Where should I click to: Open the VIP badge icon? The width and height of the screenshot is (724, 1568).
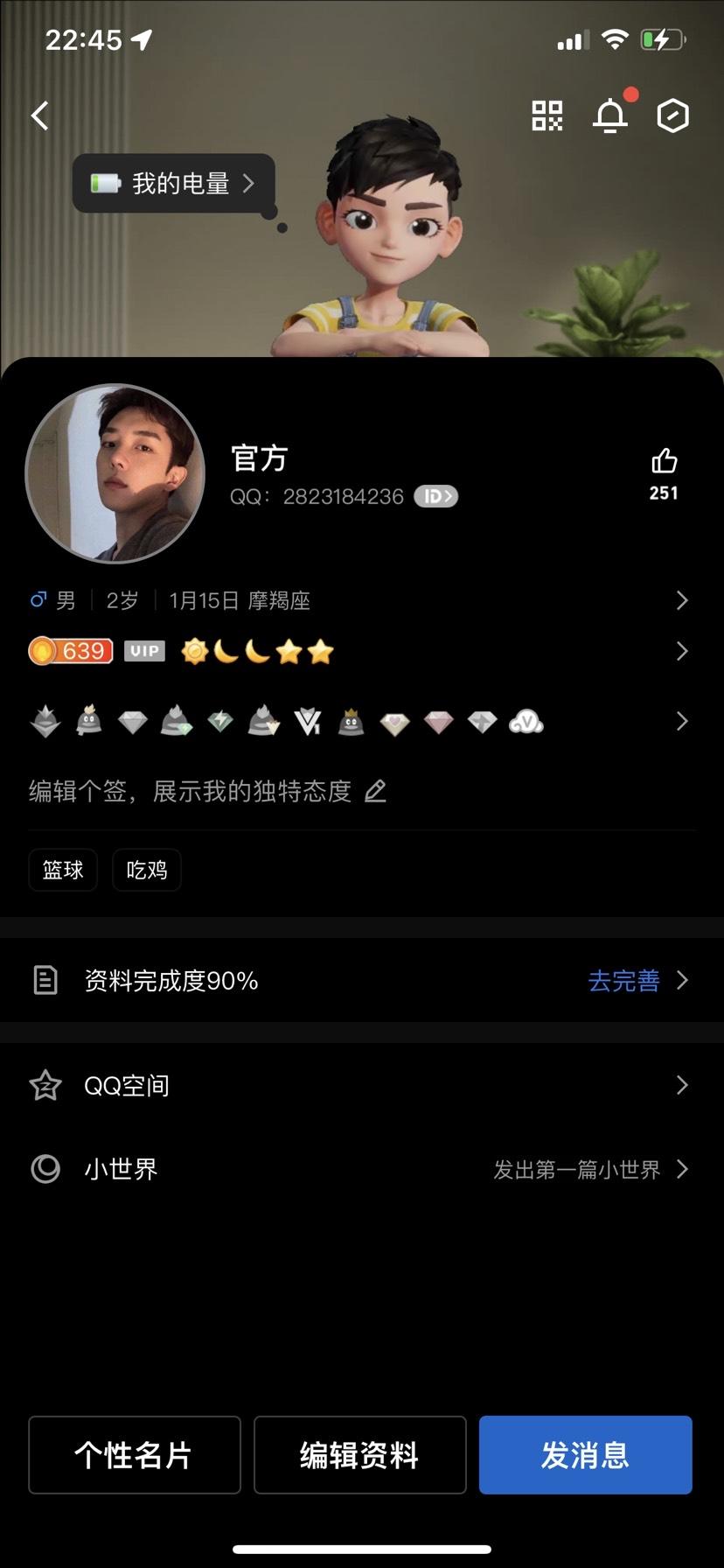pyautogui.click(x=143, y=650)
